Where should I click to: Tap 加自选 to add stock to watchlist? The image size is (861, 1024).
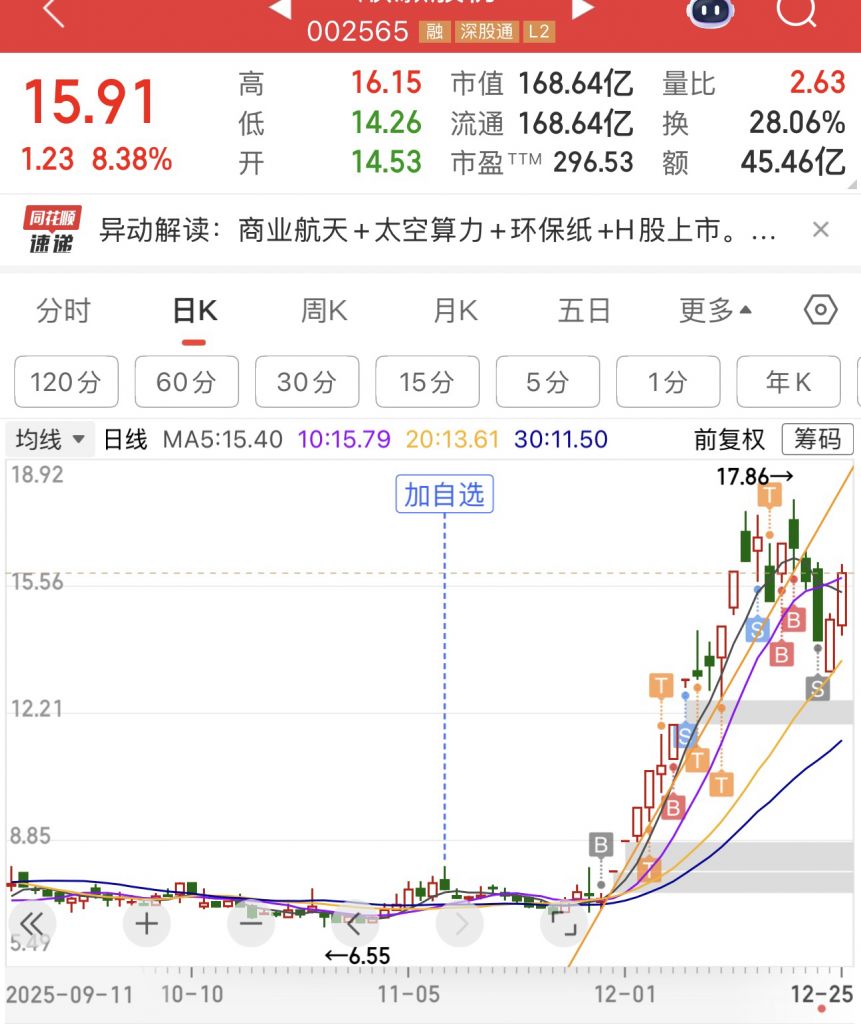point(443,492)
